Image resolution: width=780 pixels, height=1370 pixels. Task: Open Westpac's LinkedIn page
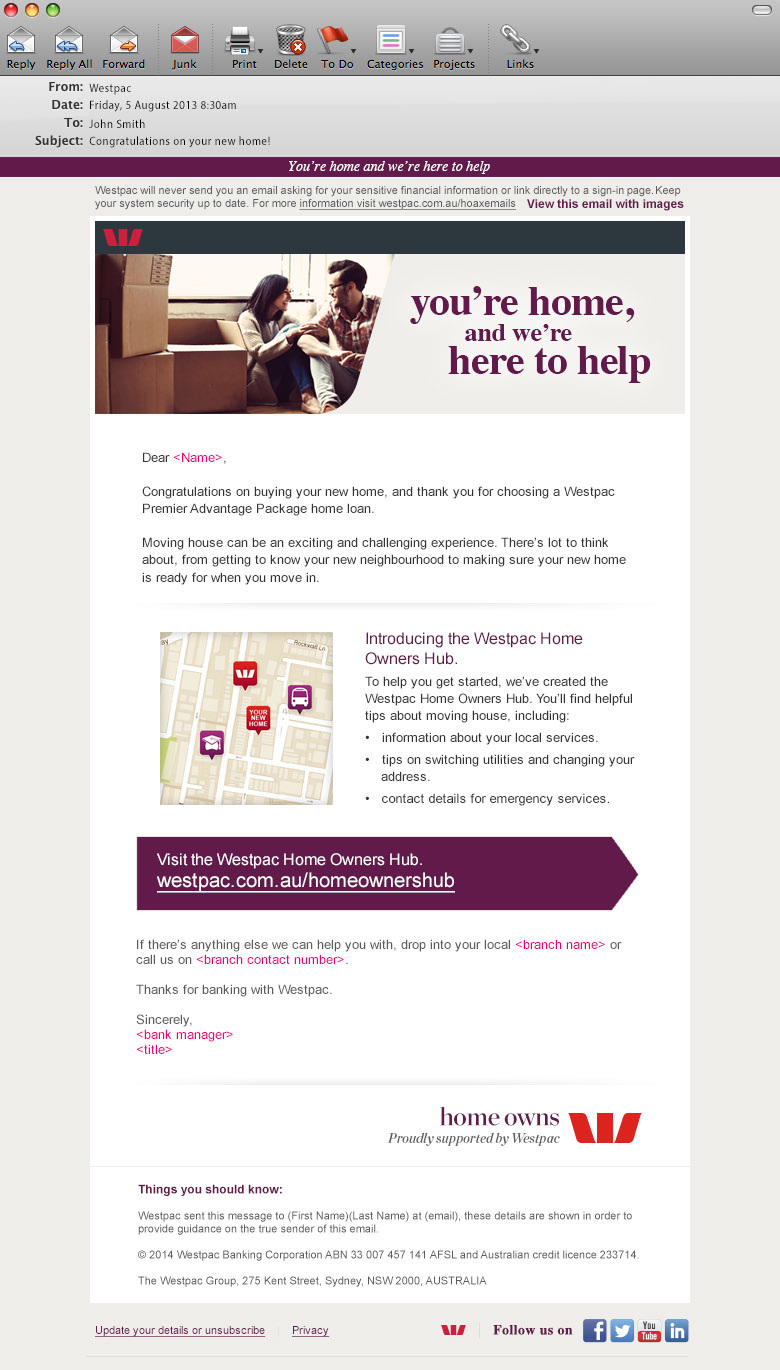[x=677, y=1331]
